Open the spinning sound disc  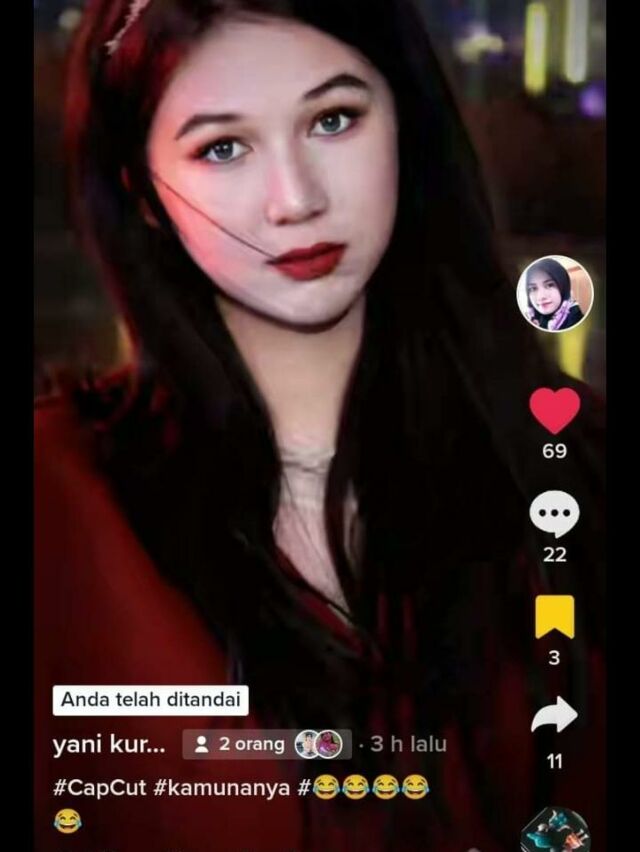tap(555, 831)
